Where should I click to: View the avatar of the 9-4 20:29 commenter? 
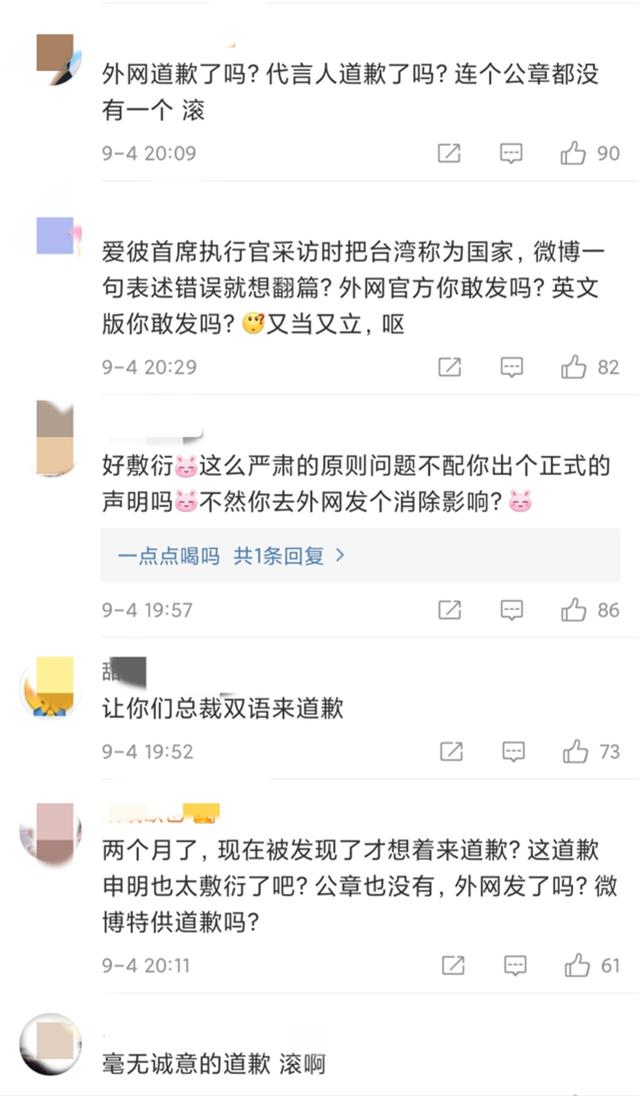click(55, 234)
